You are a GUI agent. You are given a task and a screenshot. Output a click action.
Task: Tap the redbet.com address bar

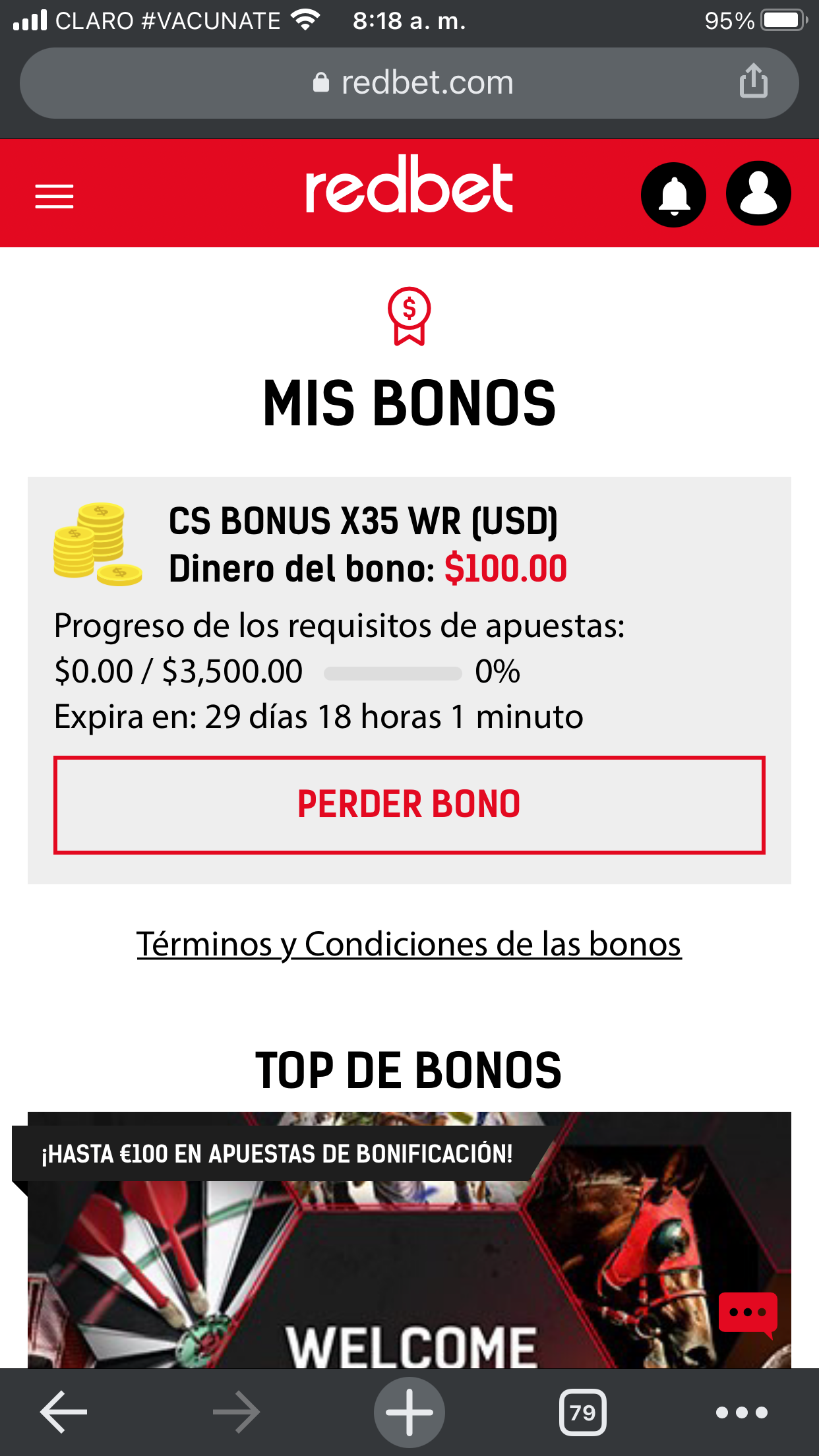pyautogui.click(x=409, y=83)
